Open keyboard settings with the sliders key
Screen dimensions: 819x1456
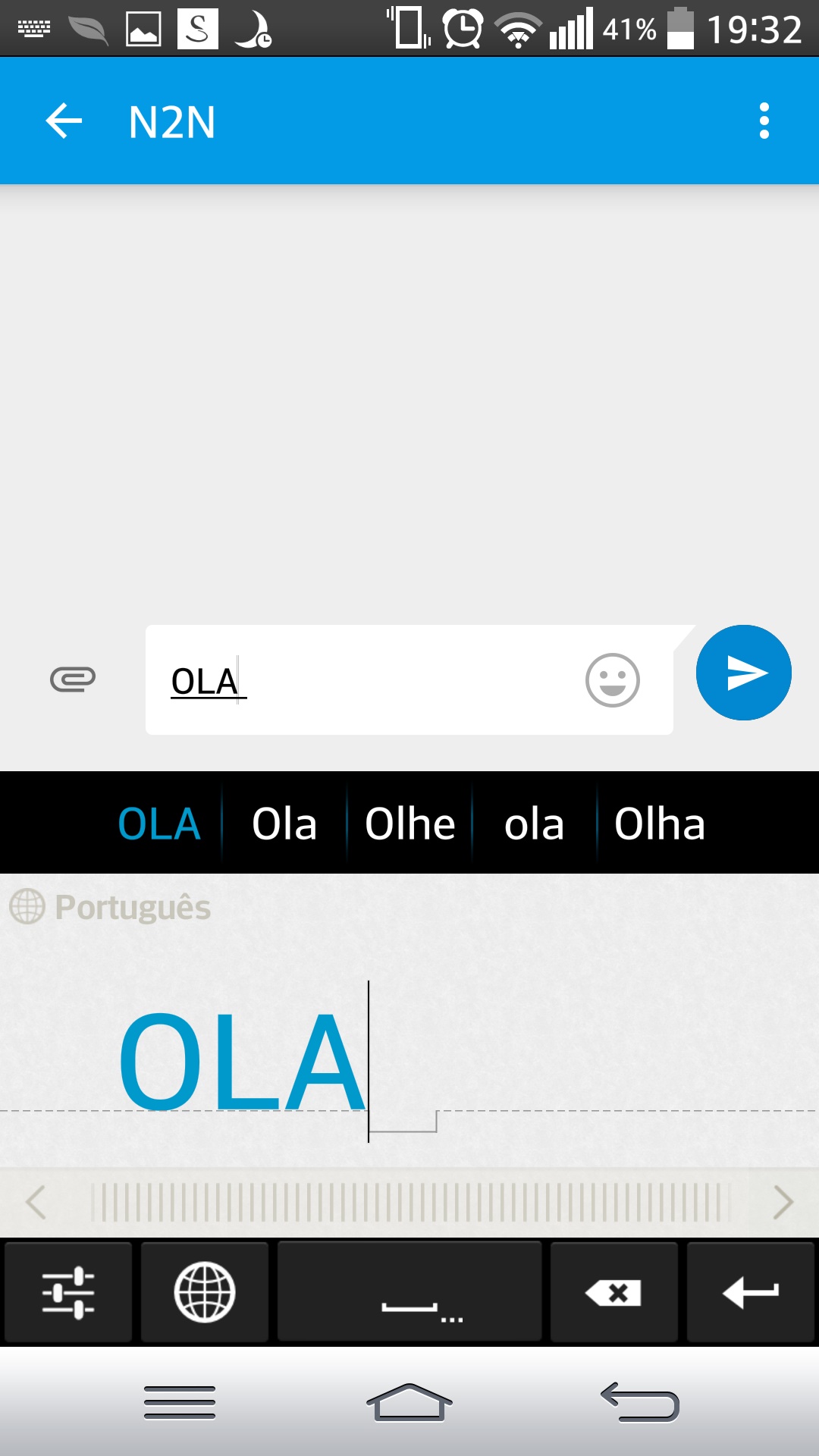[x=68, y=1292]
